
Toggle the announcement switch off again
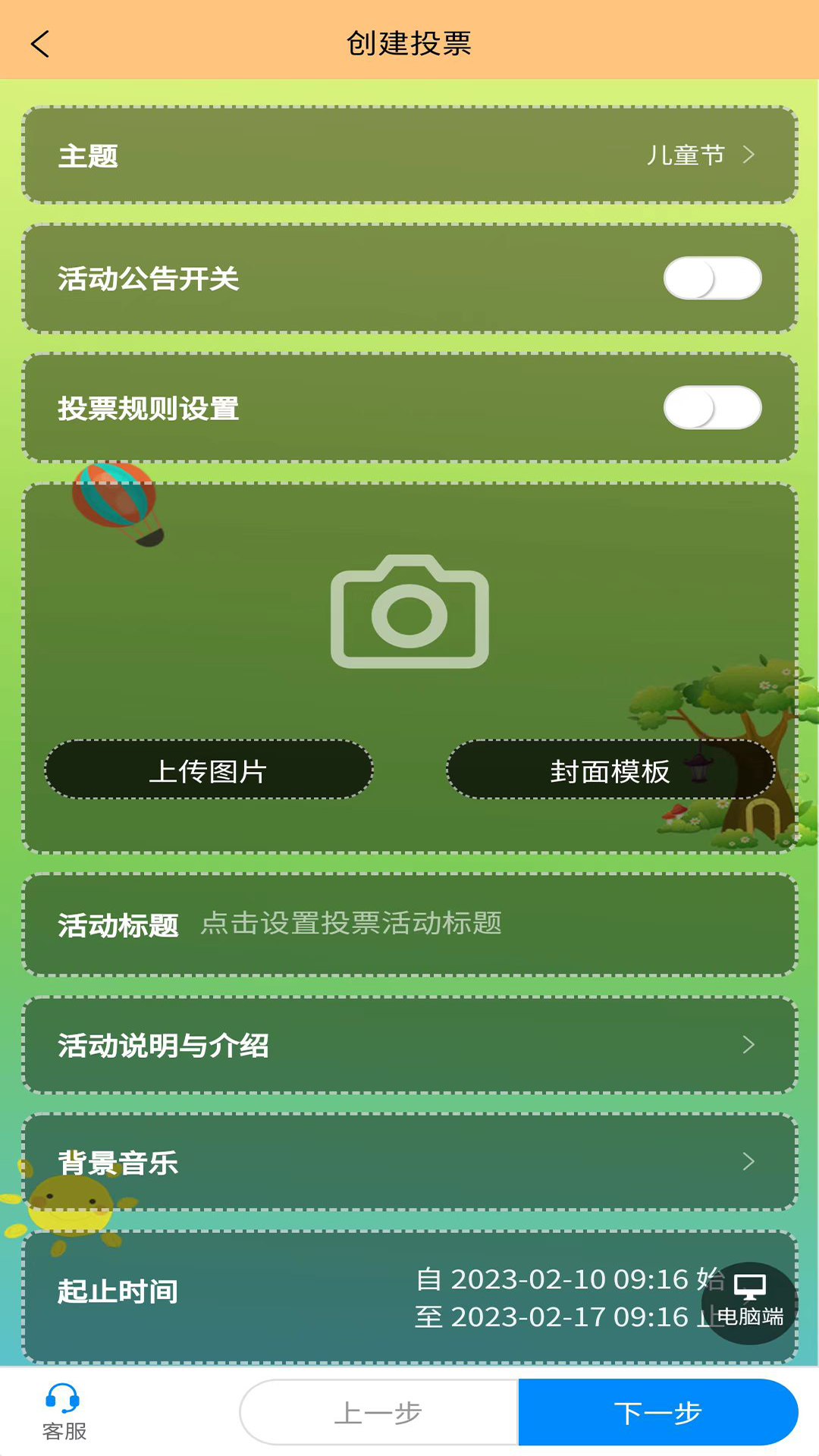[712, 278]
